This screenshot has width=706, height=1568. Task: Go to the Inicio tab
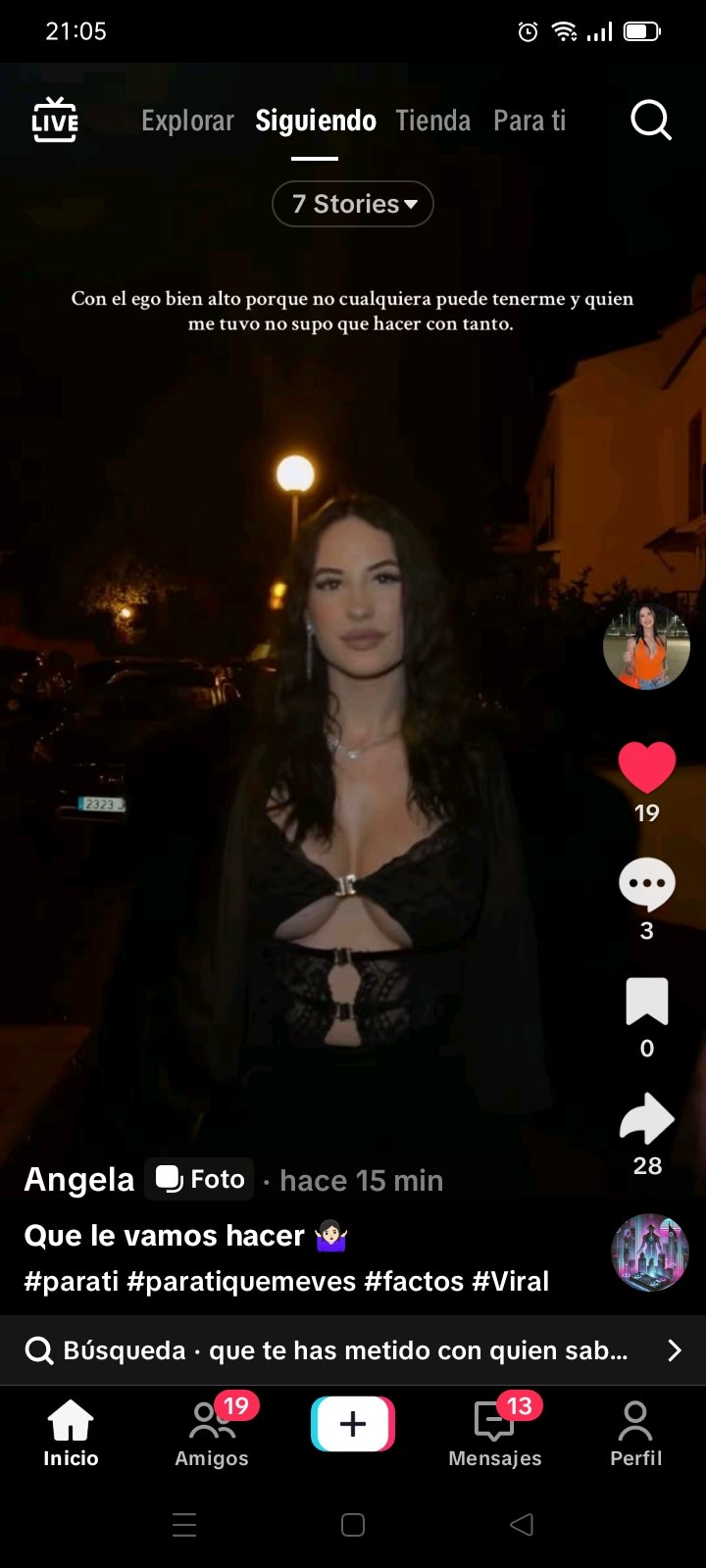(x=71, y=1434)
